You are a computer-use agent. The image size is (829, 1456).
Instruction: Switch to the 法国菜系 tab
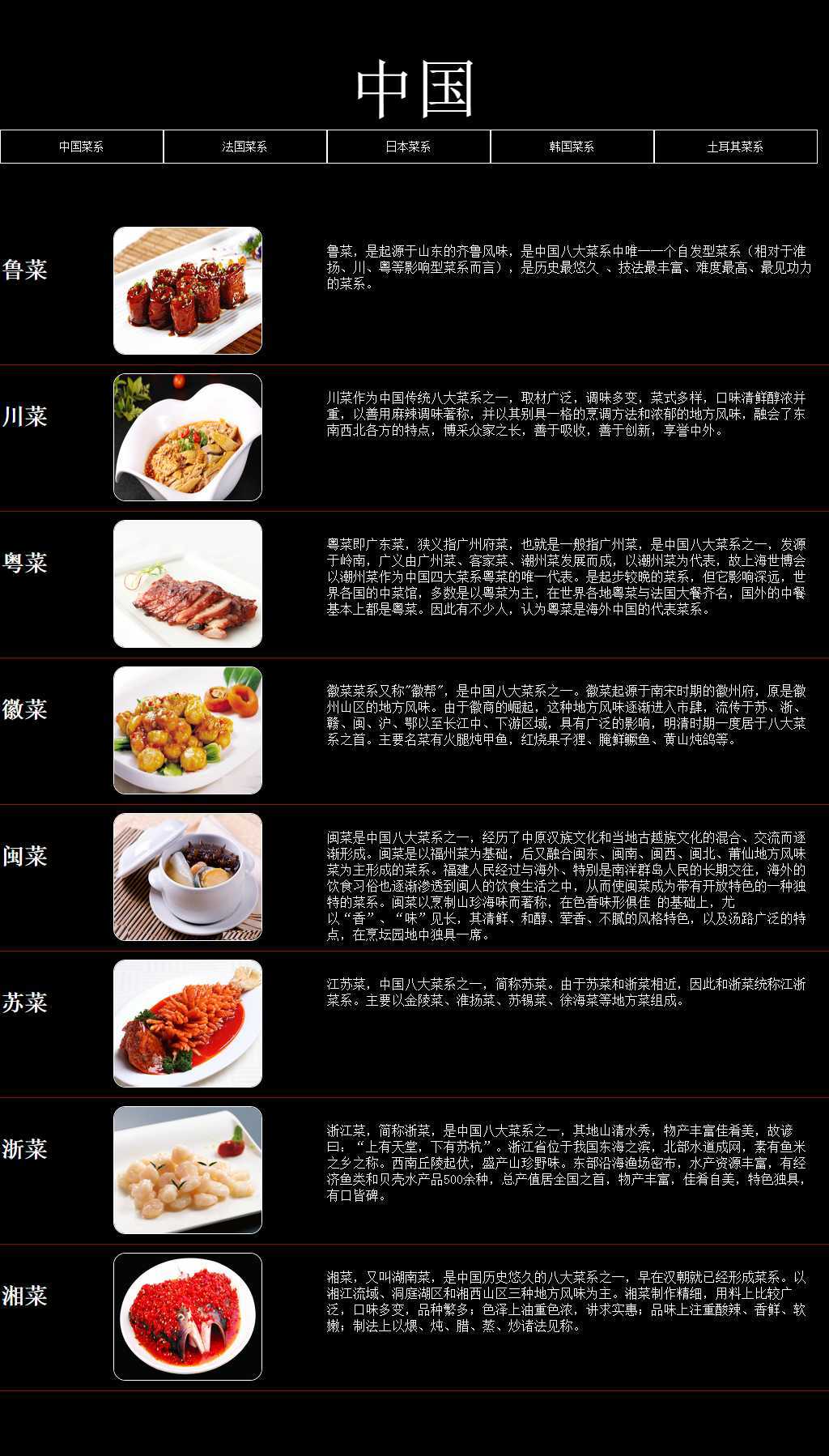(244, 147)
